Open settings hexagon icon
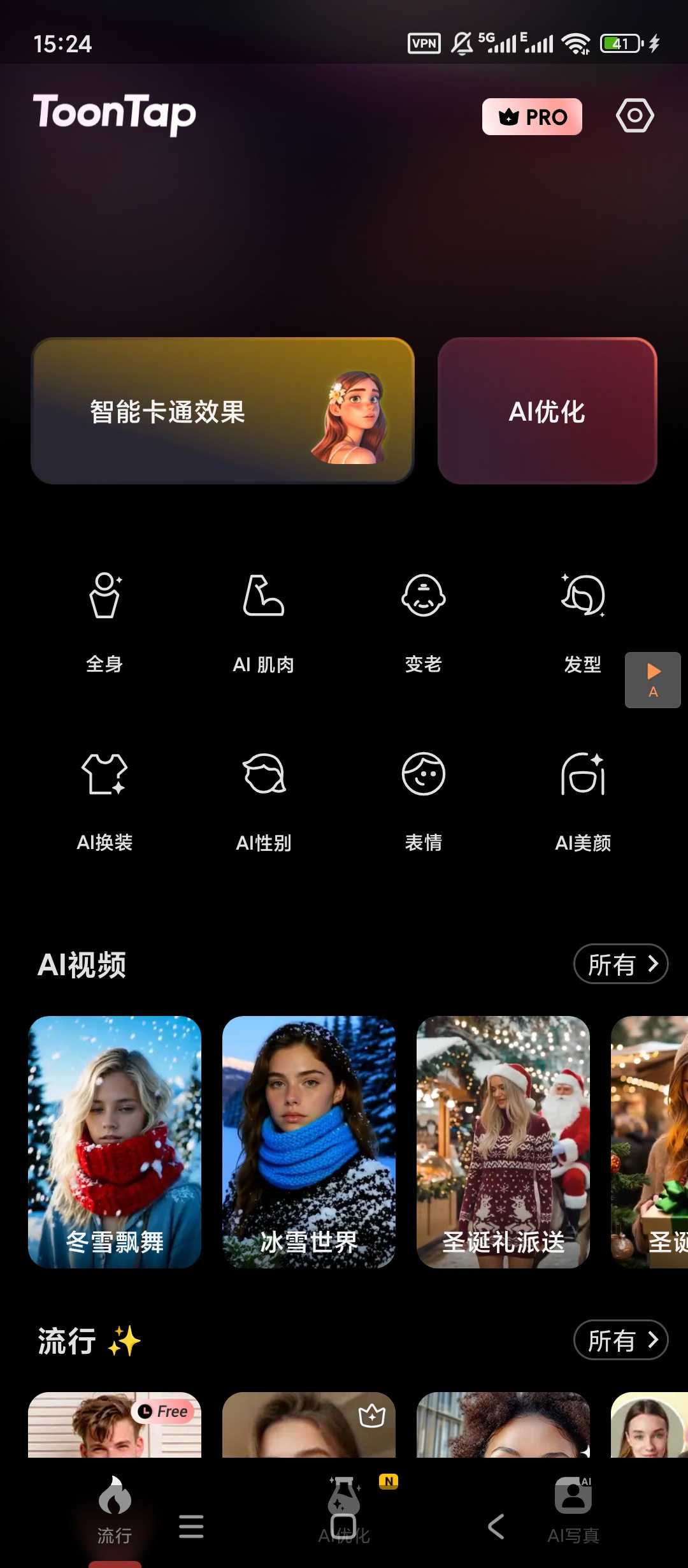This screenshot has height=1568, width=688. click(x=634, y=116)
